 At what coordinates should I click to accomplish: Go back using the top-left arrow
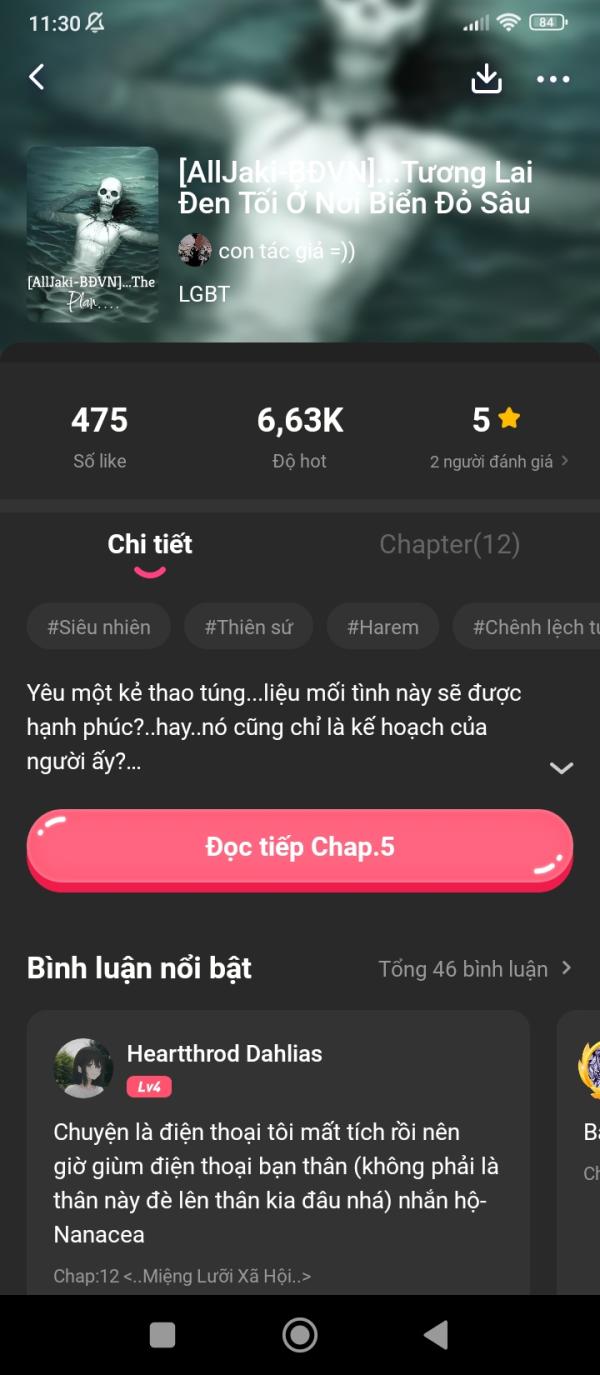pyautogui.click(x=37, y=77)
